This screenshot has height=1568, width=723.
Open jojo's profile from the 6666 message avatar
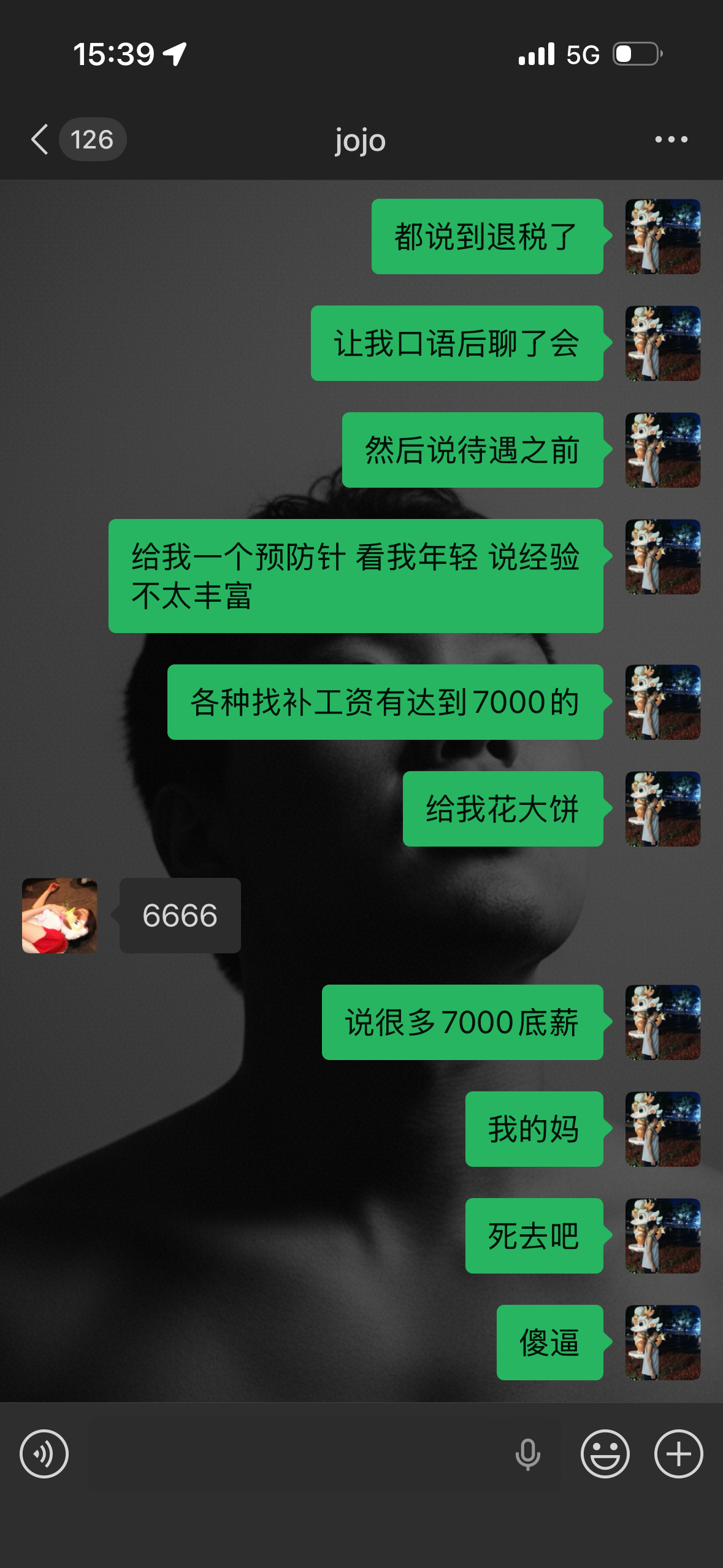tap(59, 915)
